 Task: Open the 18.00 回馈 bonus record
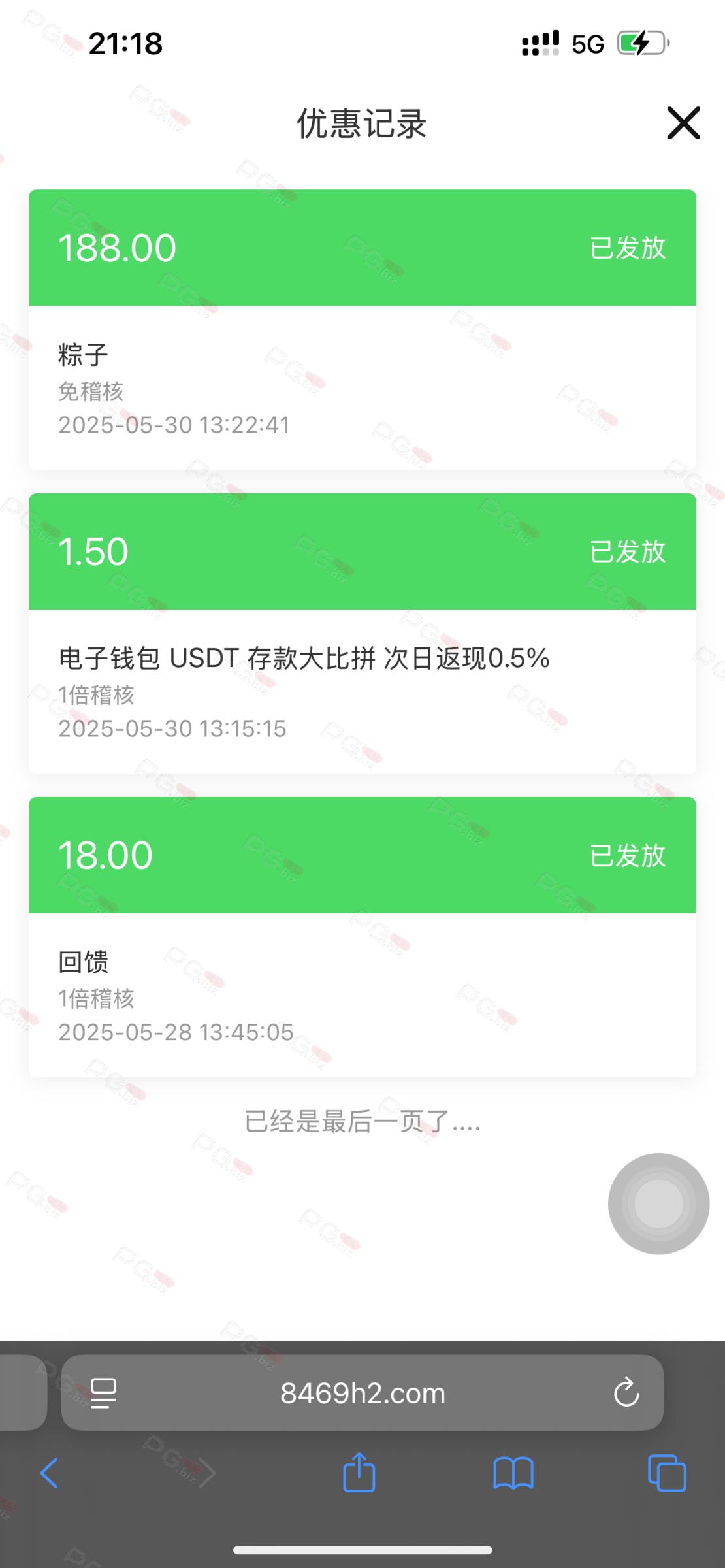pos(362,938)
